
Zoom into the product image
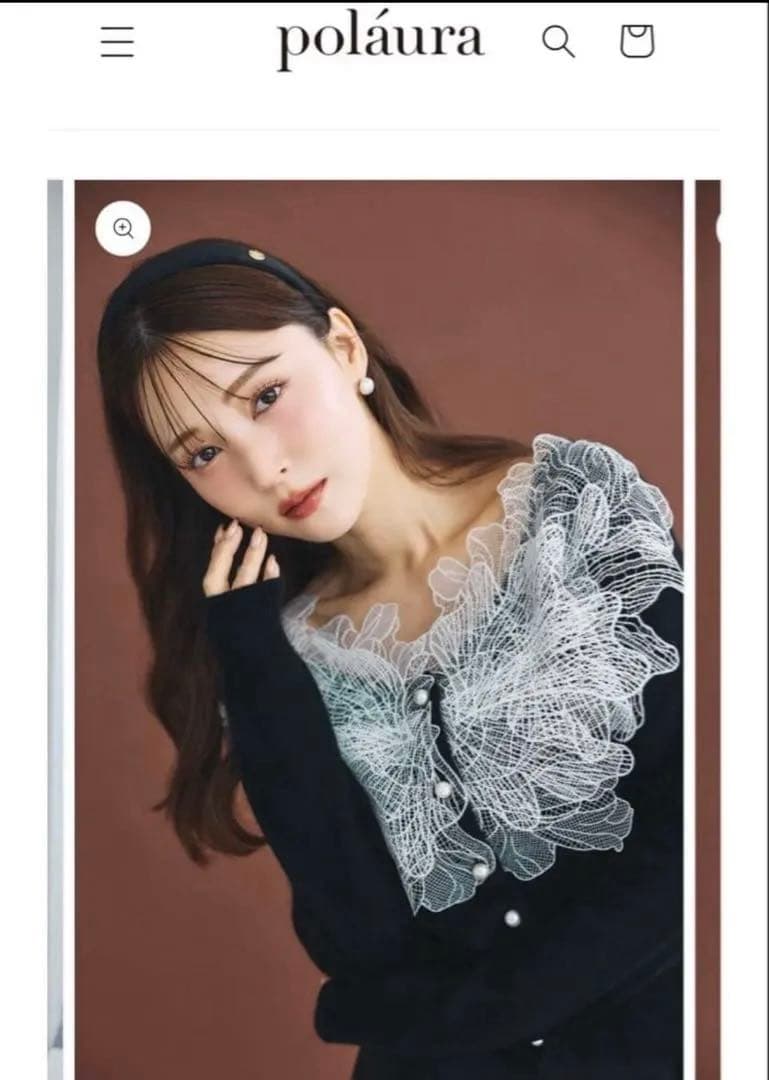pyautogui.click(x=123, y=229)
